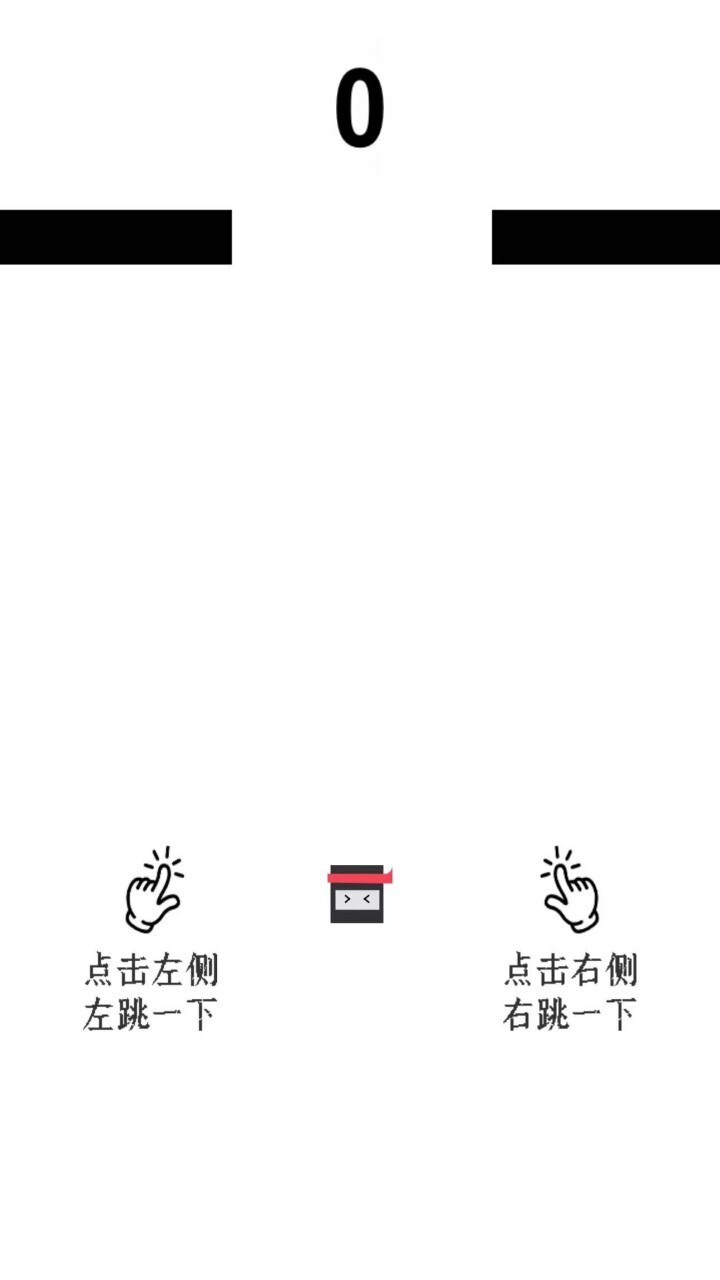Click the right black obstacle bar
Viewport: 720px width, 1280px height.
tap(605, 237)
